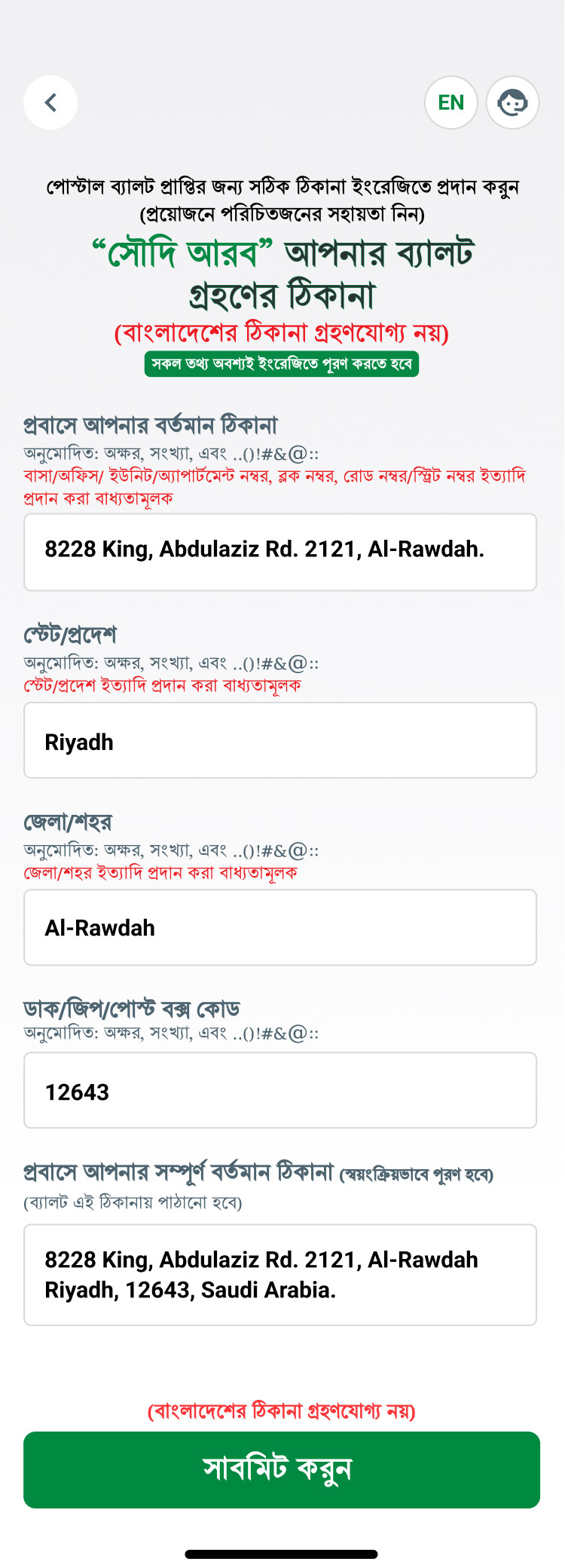Submit with the green সাবমিট করুন button
565x1568 pixels.
tap(282, 1470)
